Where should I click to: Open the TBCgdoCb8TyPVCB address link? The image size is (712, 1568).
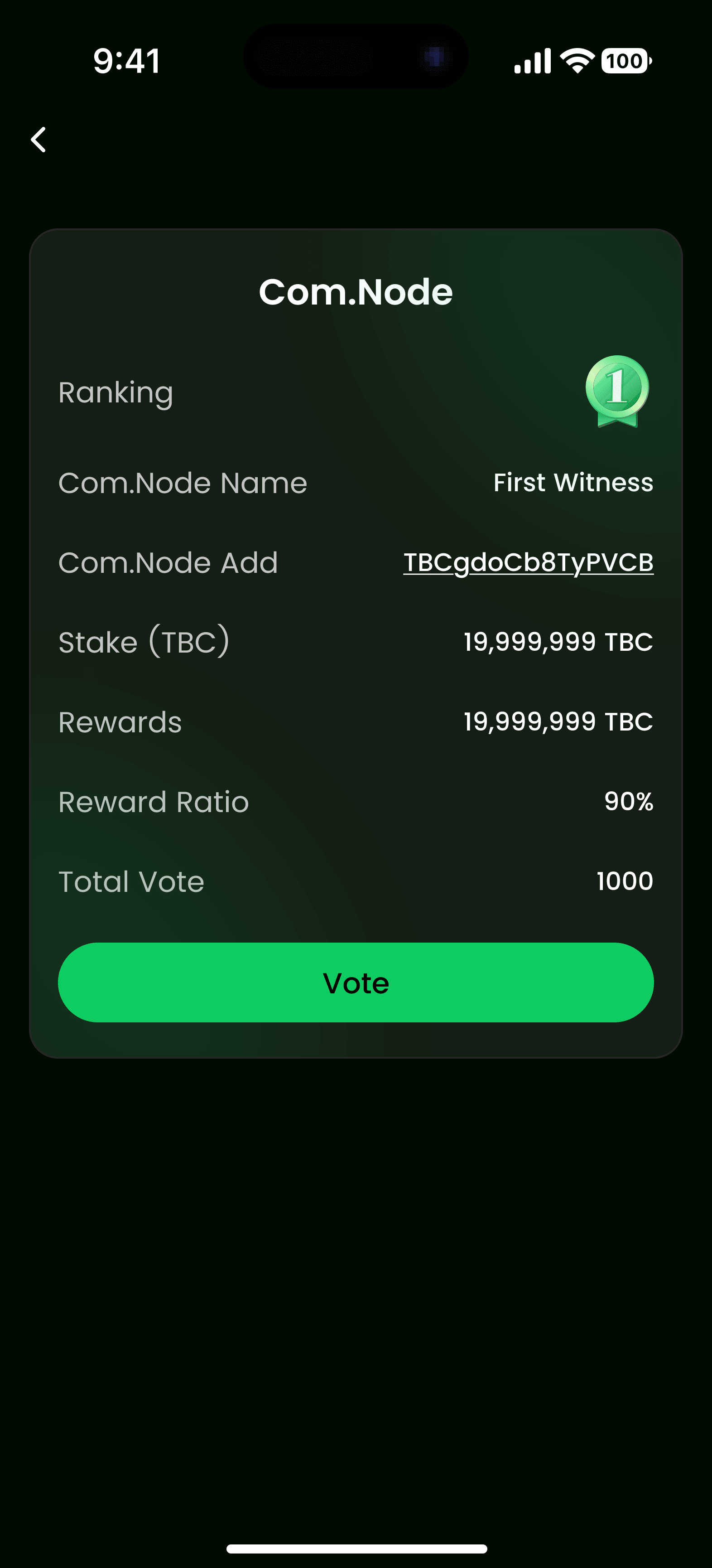[x=529, y=563]
